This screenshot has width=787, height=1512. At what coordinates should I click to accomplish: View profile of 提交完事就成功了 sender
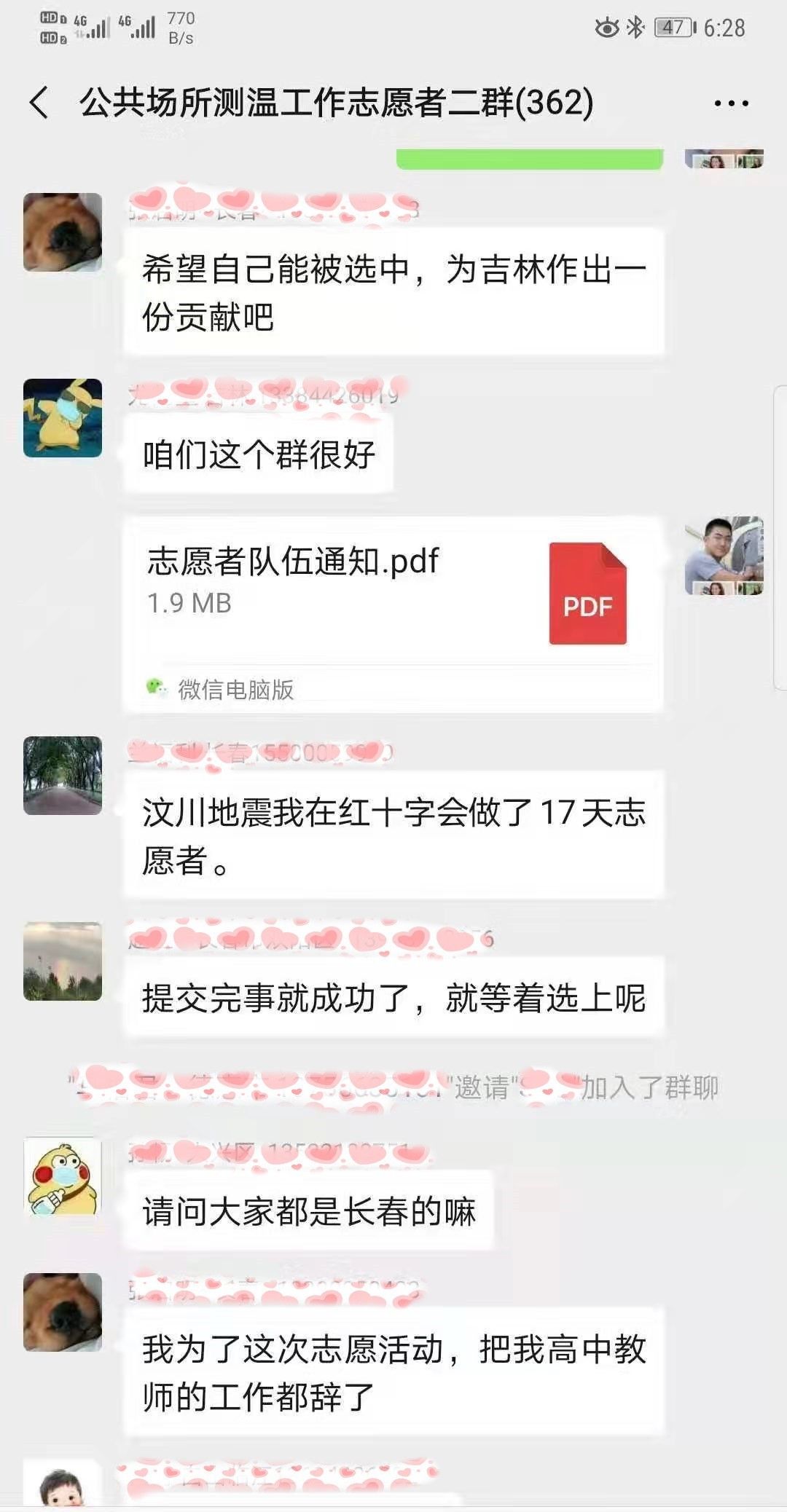click(63, 961)
